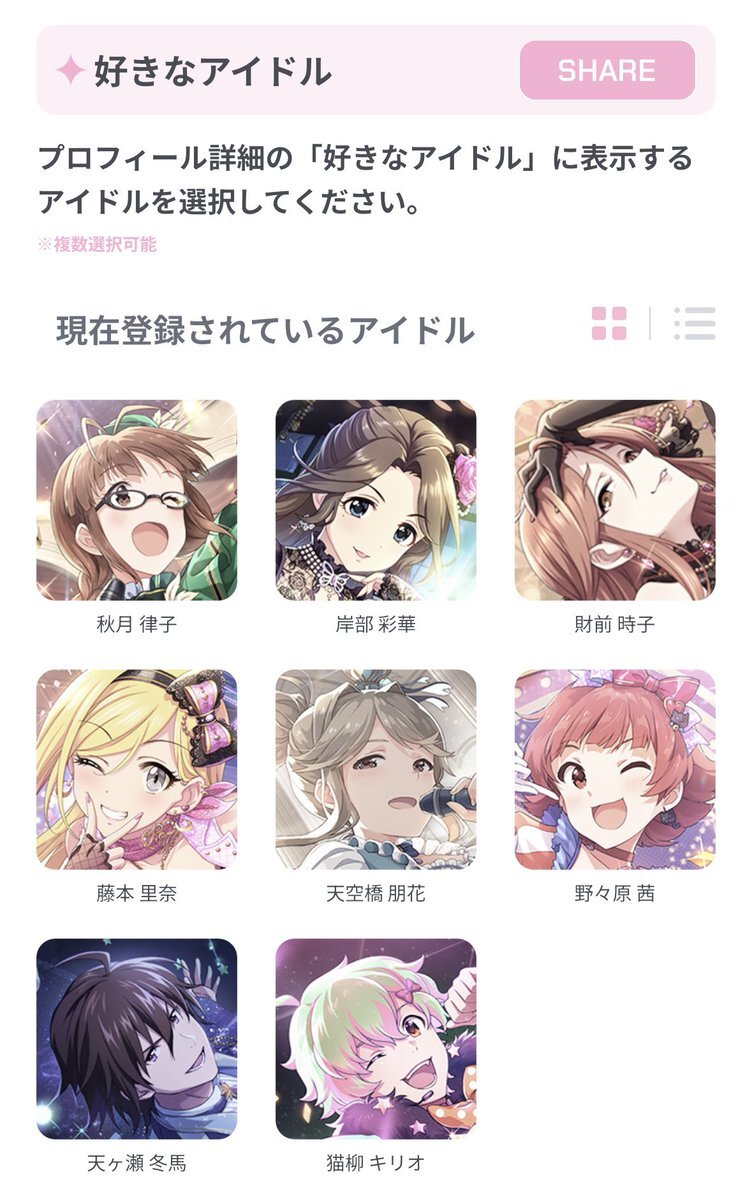Open the 藤本 里奈 idol tile
Screen dimensions: 752x1200
137,769
